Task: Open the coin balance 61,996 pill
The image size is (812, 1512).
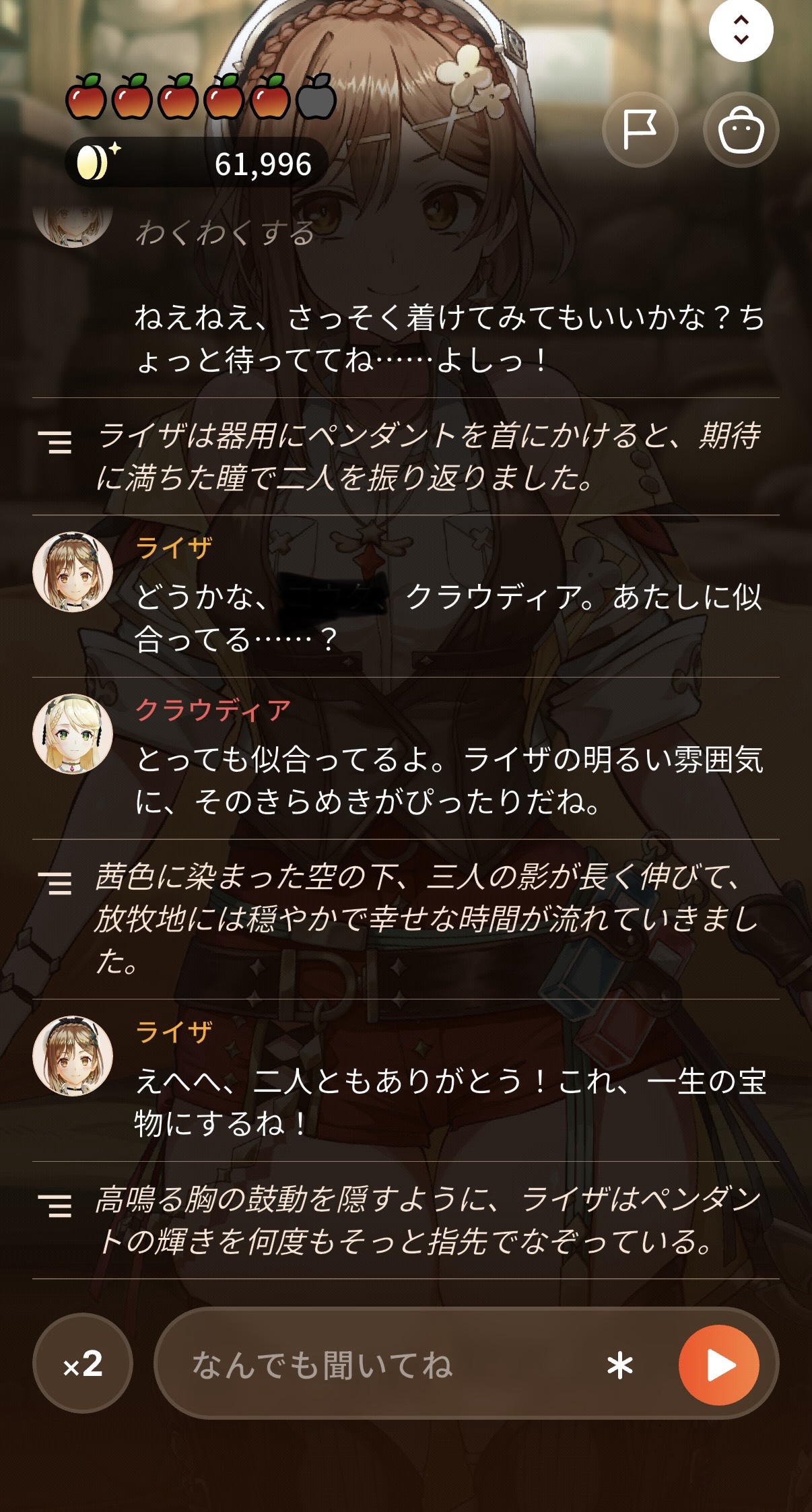Action: point(197,162)
